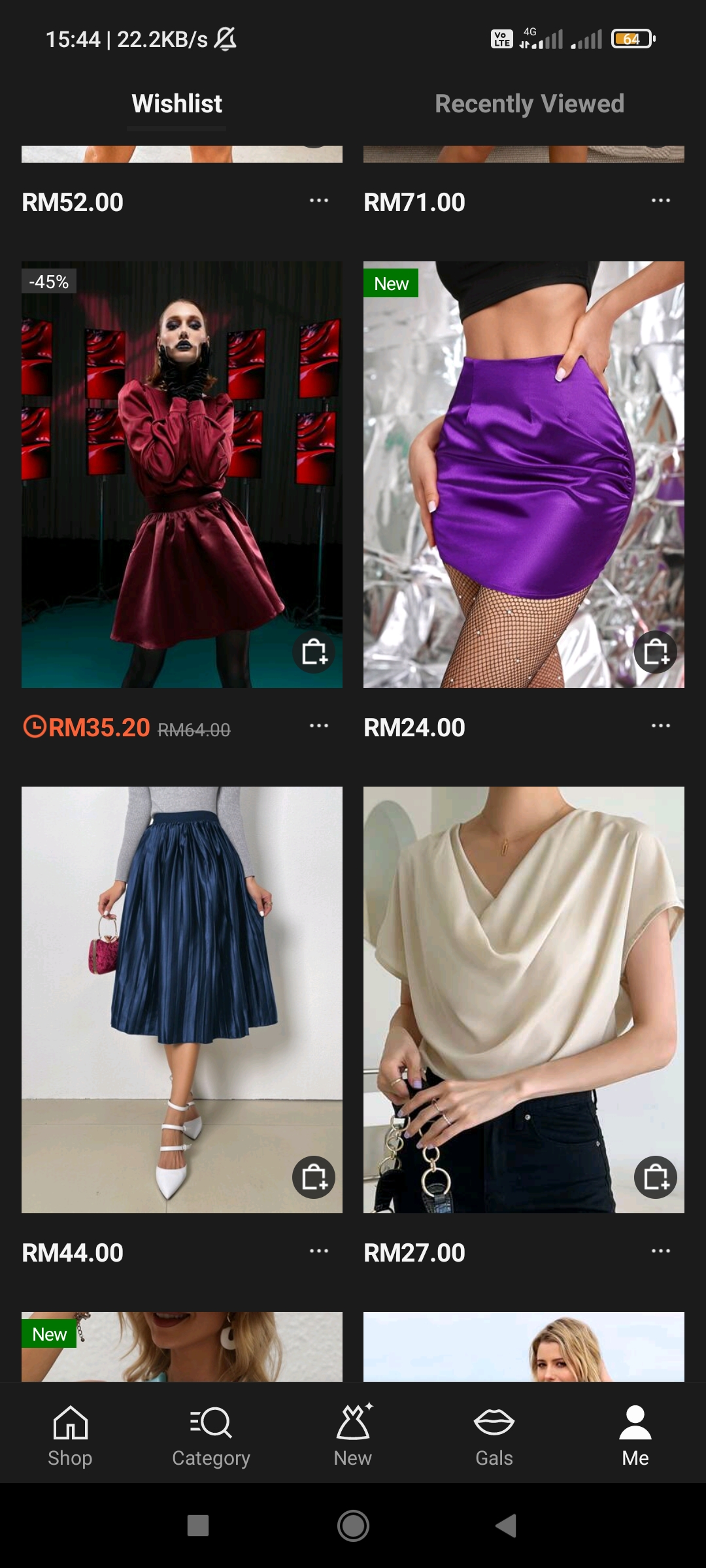
Task: Open more options for the RM24.00 item
Action: 661,726
